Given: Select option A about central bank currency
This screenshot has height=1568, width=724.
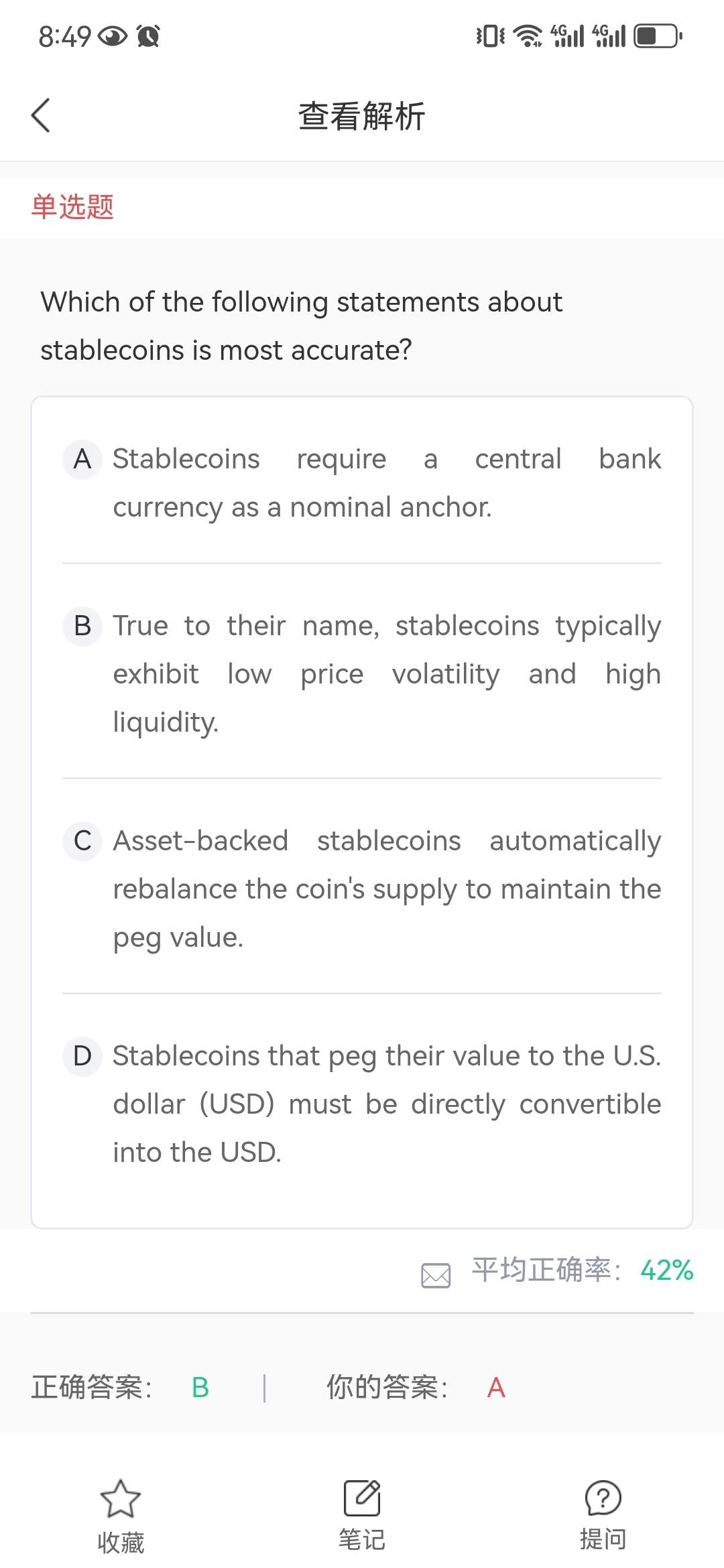Looking at the screenshot, I should [362, 482].
